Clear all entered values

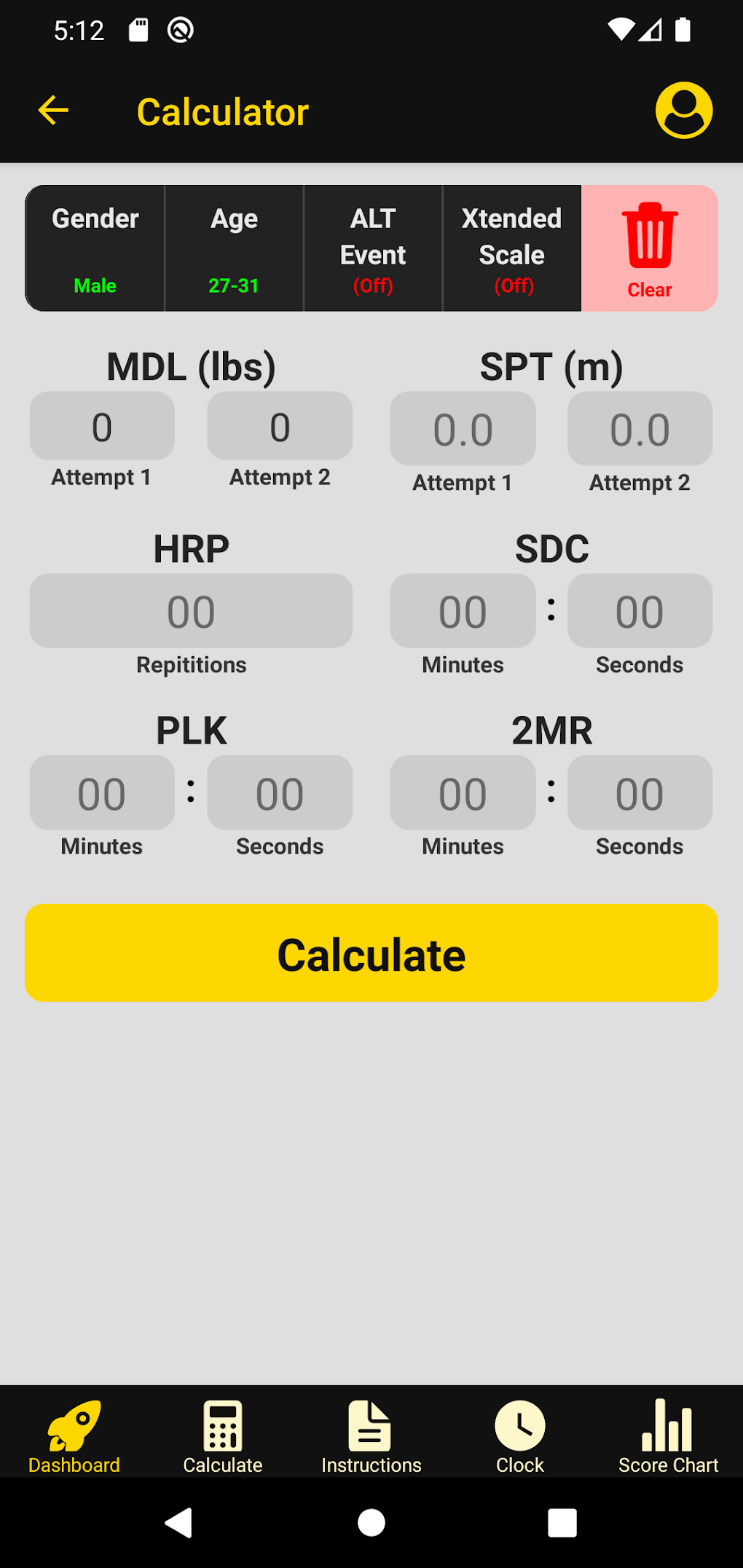tap(650, 248)
